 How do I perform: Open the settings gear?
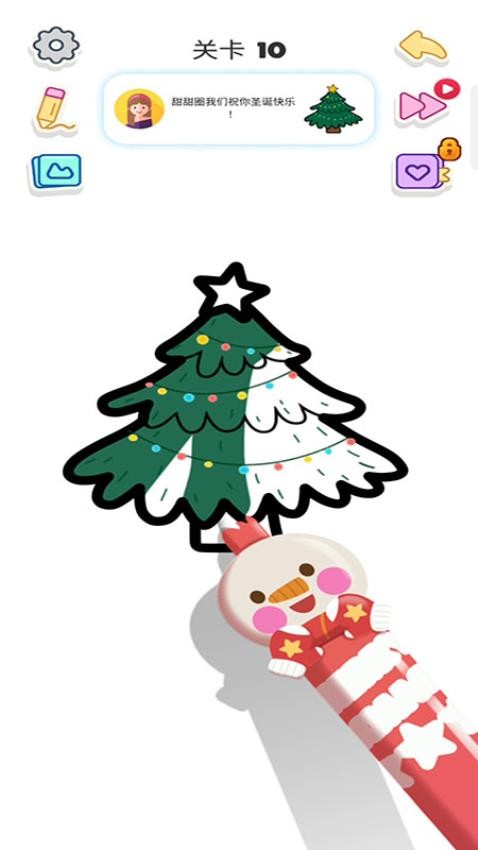point(56,46)
